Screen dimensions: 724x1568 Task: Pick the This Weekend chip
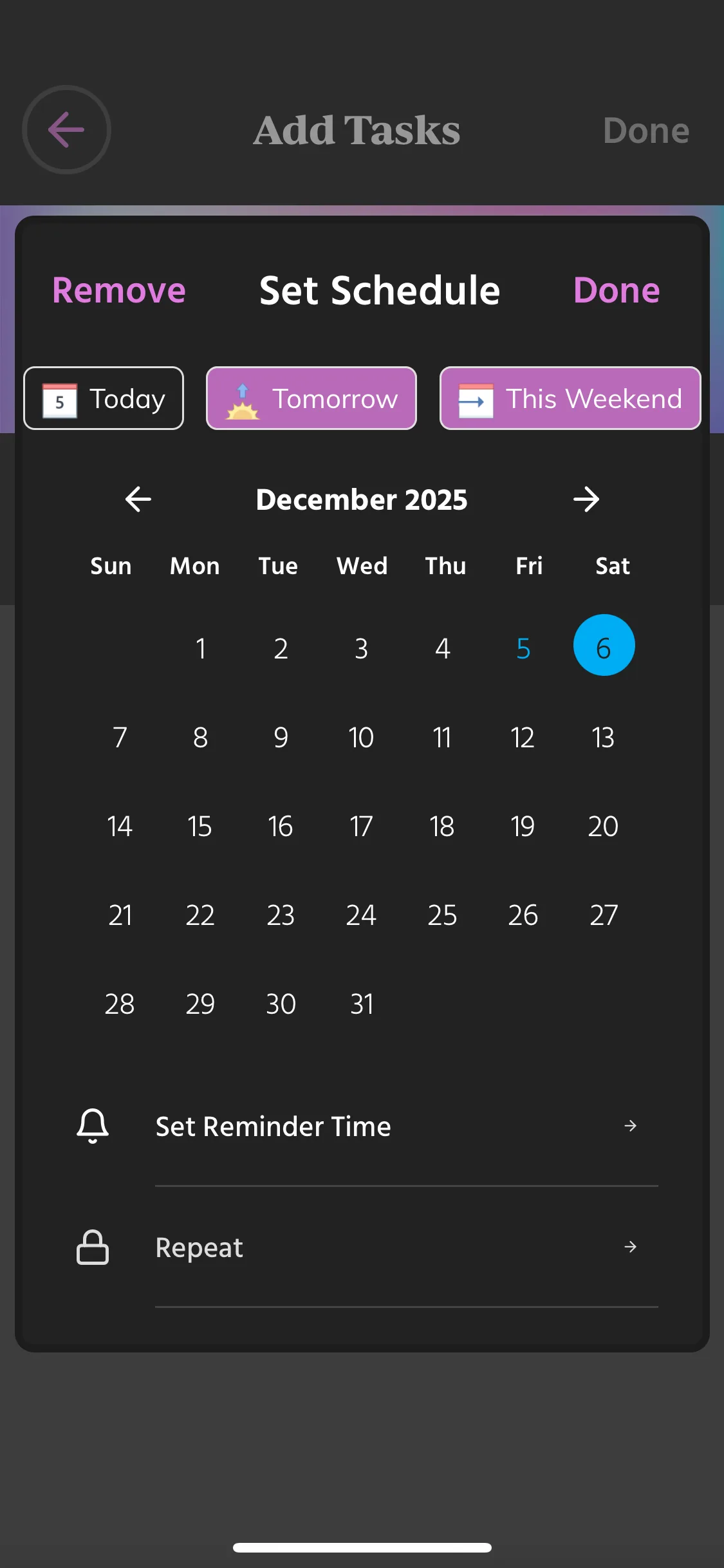(570, 398)
